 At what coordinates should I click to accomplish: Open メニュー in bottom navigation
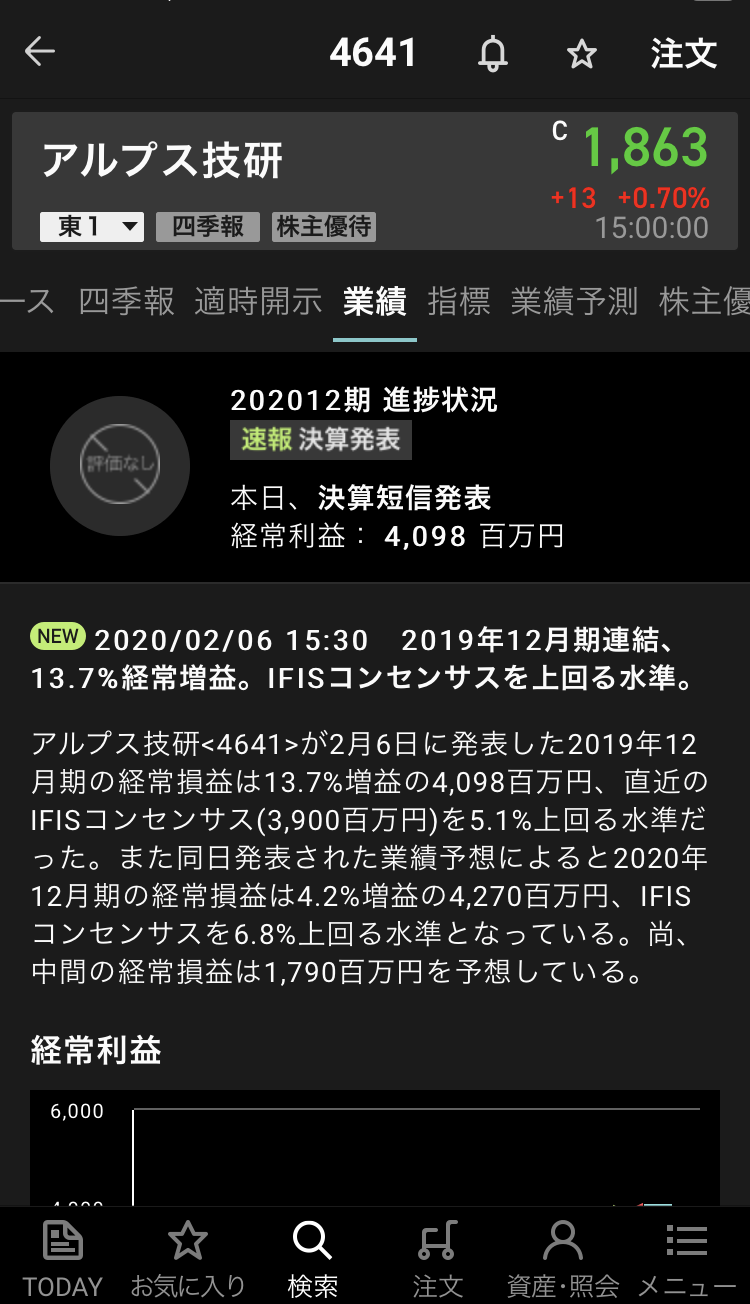pyautogui.click(x=687, y=1258)
